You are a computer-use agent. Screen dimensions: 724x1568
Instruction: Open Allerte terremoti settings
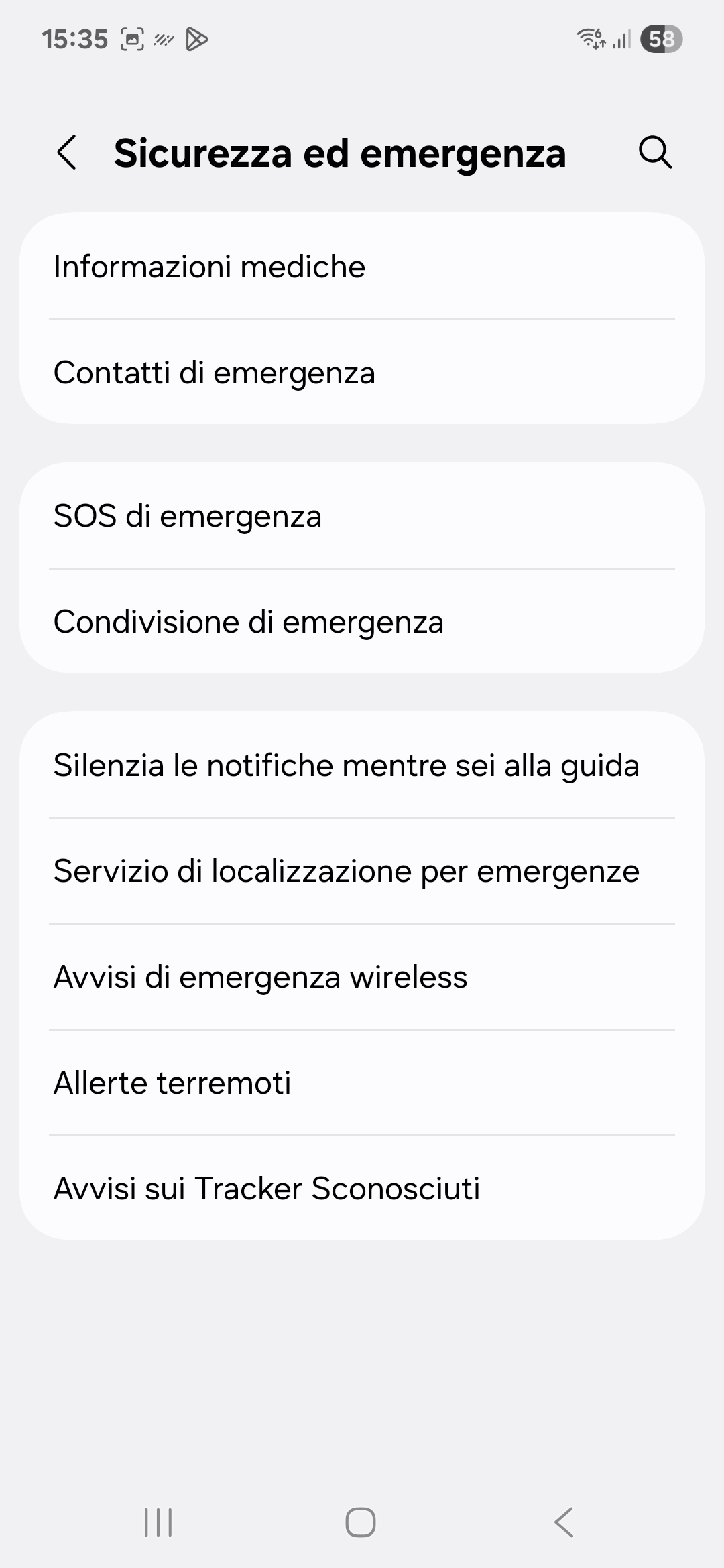point(362,1083)
